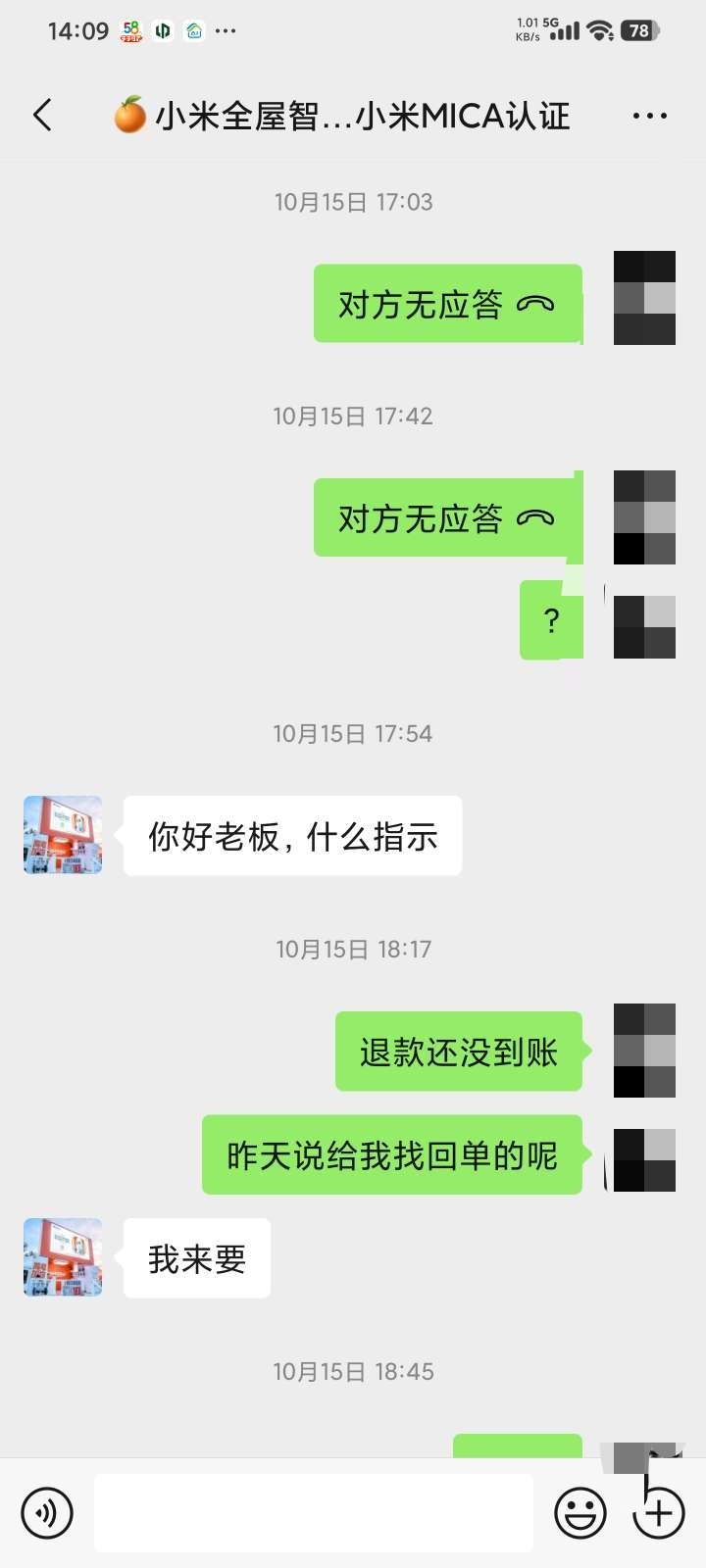Image resolution: width=706 pixels, height=1568 pixels.
Task: Tap the message text field
Action: click(x=314, y=1512)
